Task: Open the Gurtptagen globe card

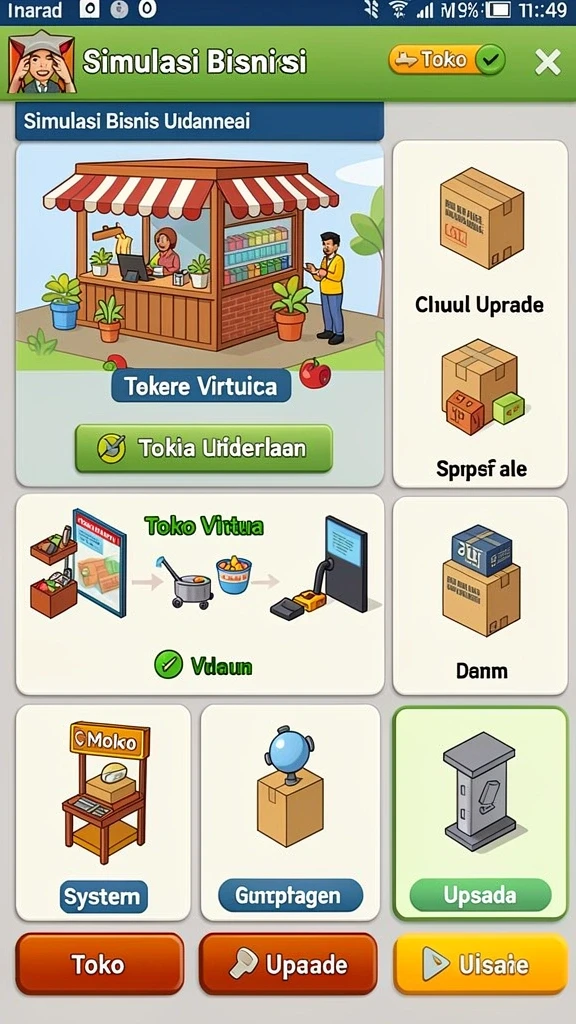Action: pos(291,812)
